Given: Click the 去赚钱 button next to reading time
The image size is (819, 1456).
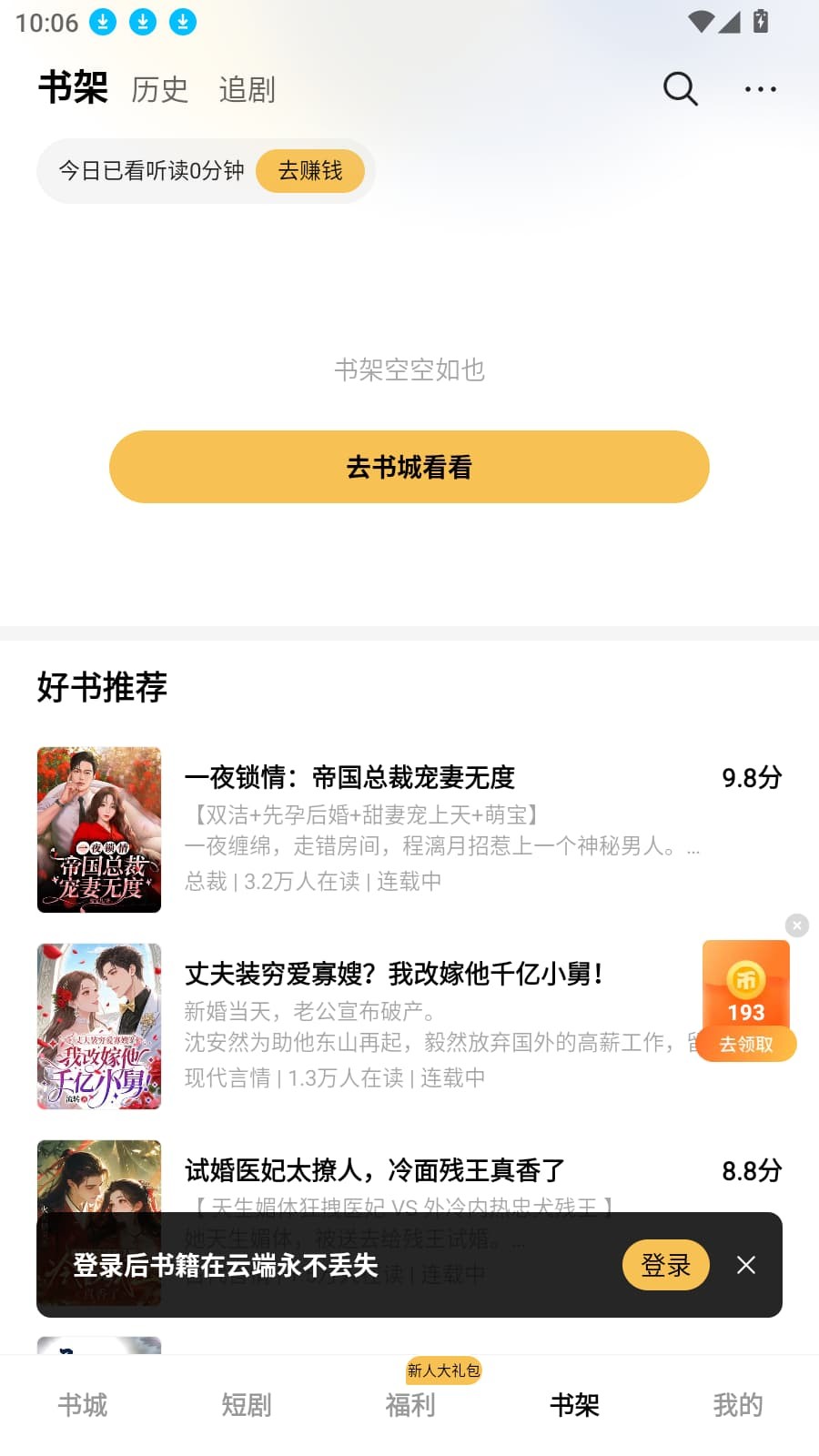Looking at the screenshot, I should click(x=310, y=170).
